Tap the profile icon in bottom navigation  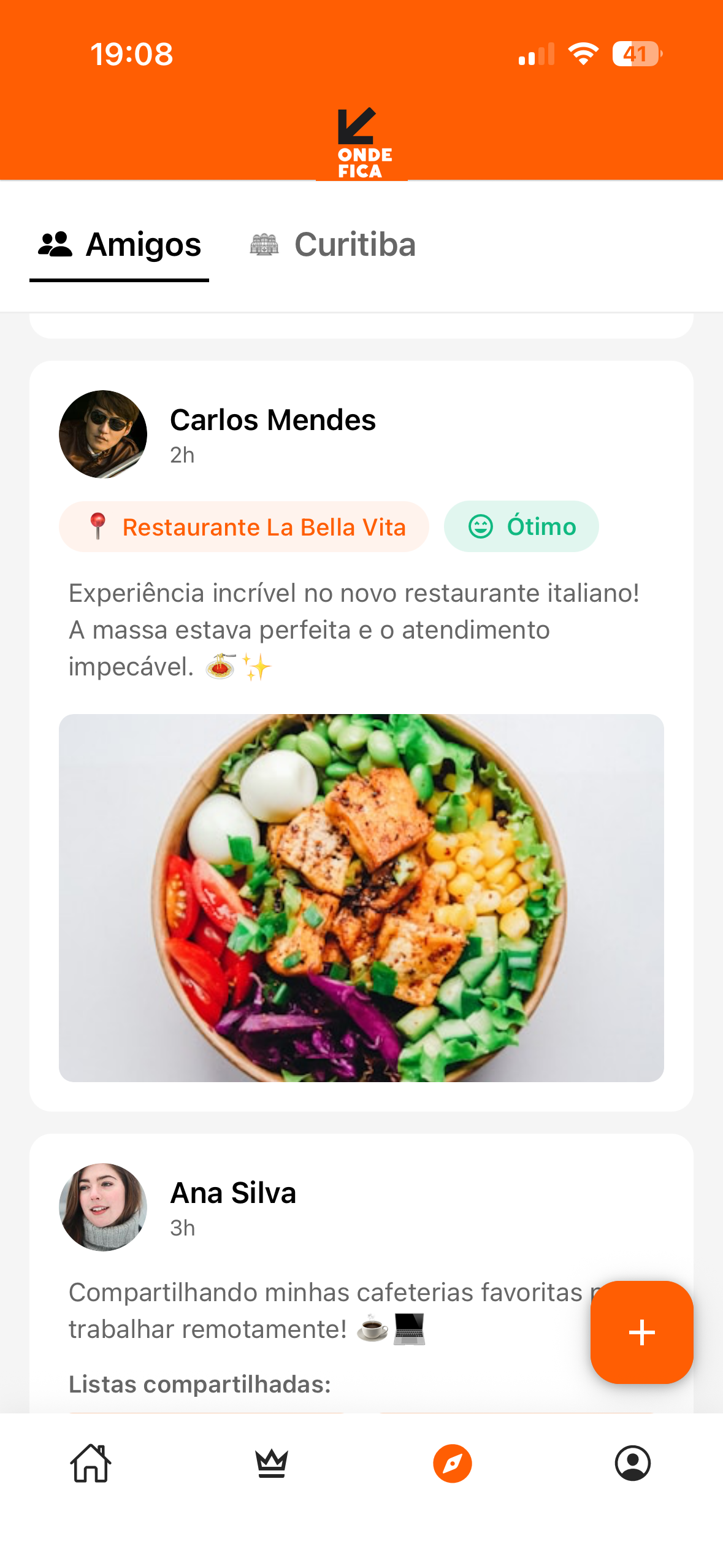coord(632,1463)
